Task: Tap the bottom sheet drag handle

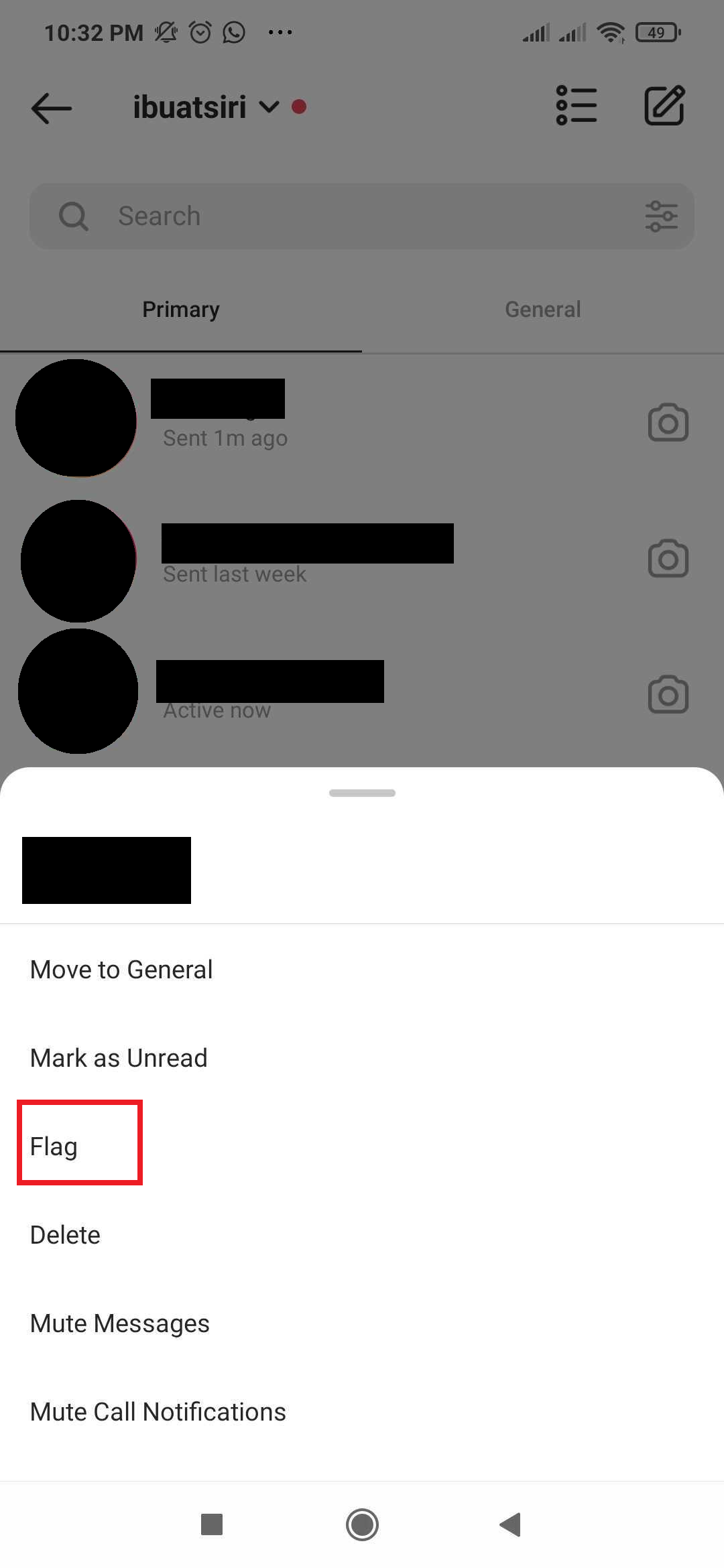Action: pyautogui.click(x=362, y=793)
